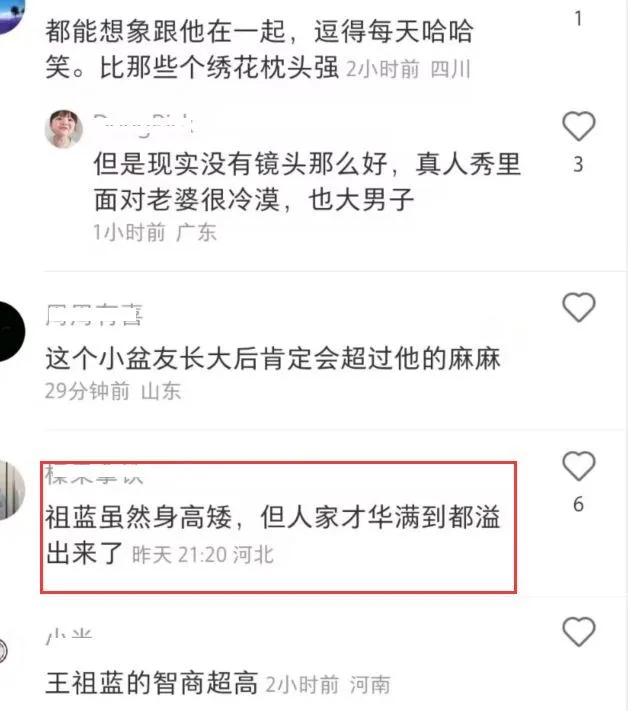Screen dimensions: 628x711
Task: Like the comment 祖蓝虽然身高矮
Action: pos(578,467)
